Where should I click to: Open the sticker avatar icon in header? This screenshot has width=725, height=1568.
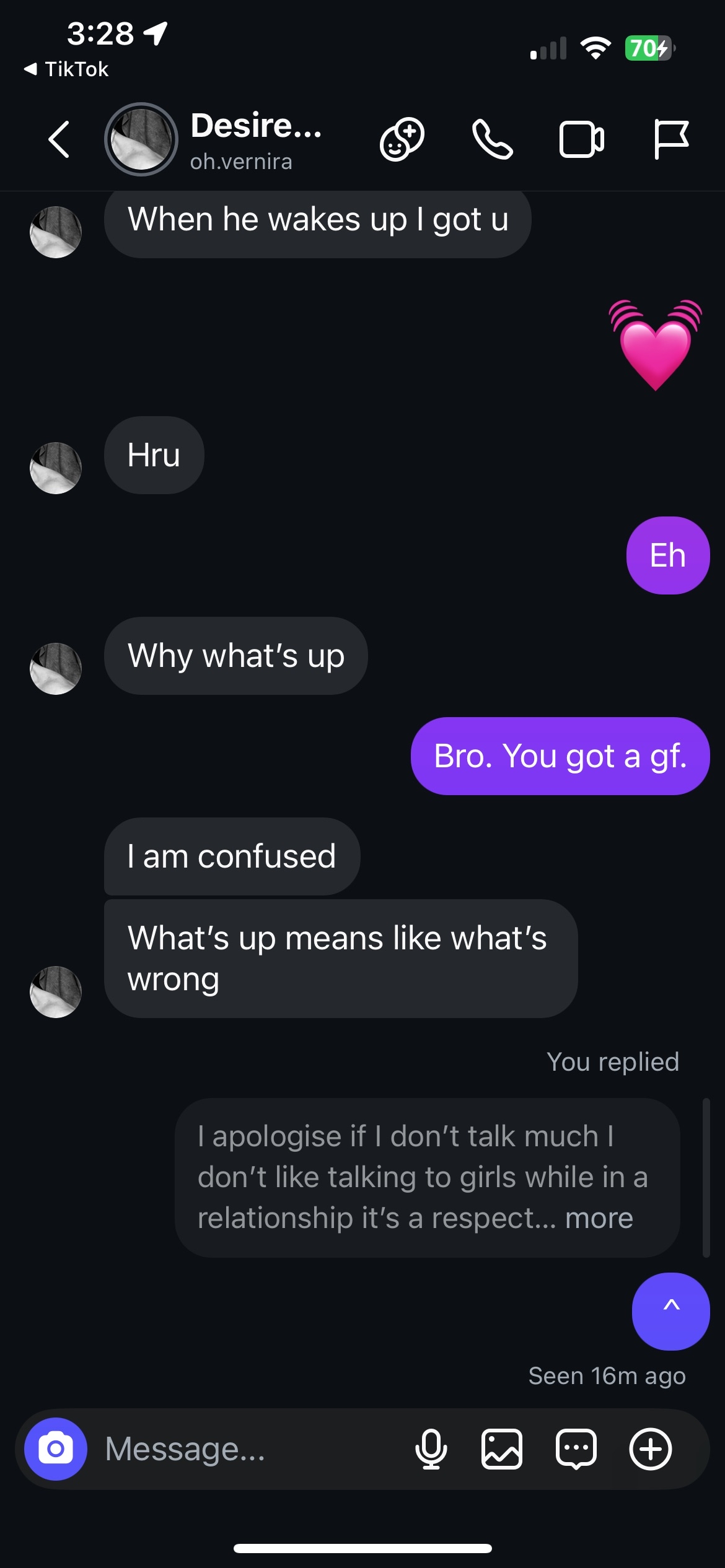click(402, 139)
